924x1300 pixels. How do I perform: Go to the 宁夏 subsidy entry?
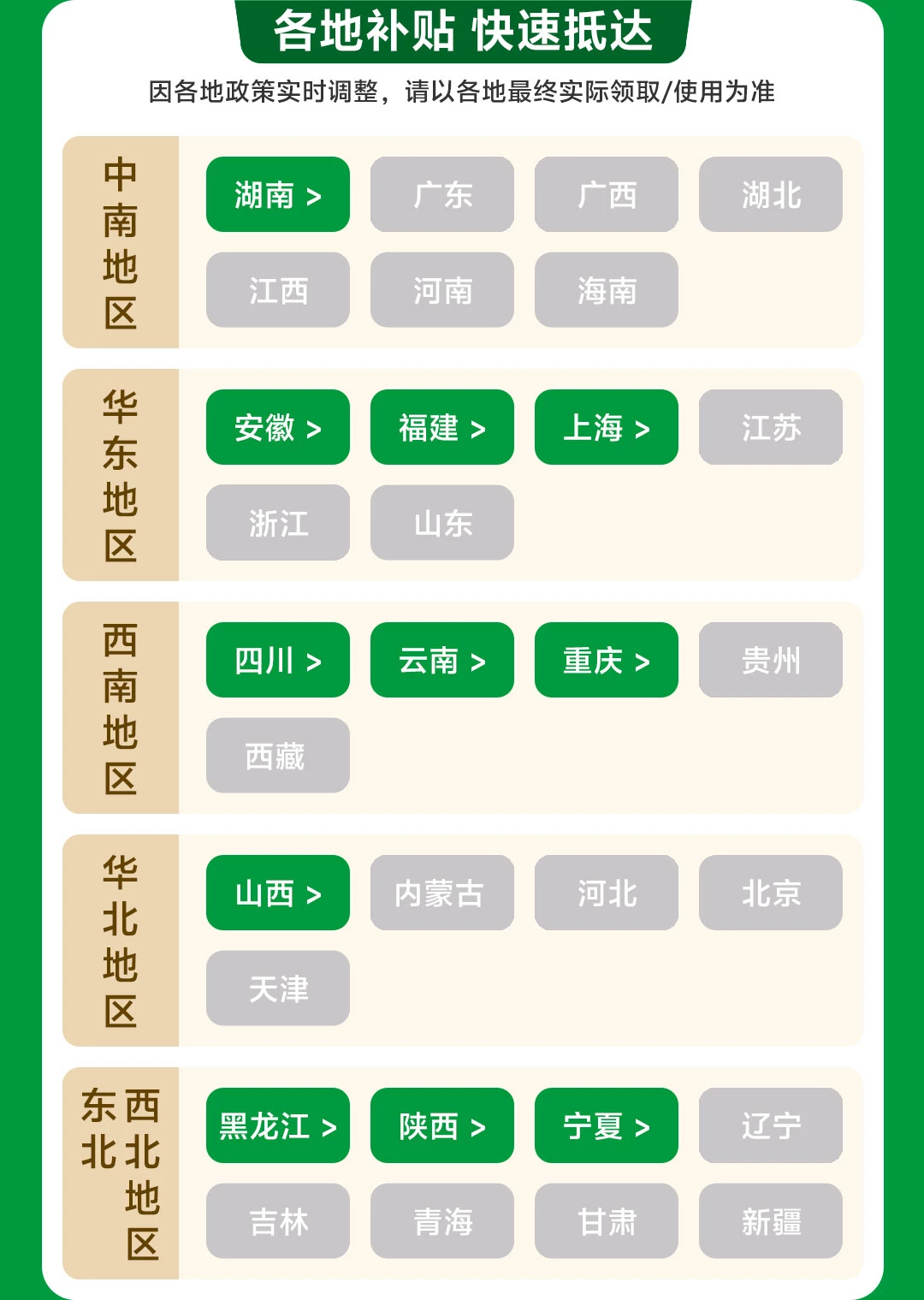pos(606,1125)
